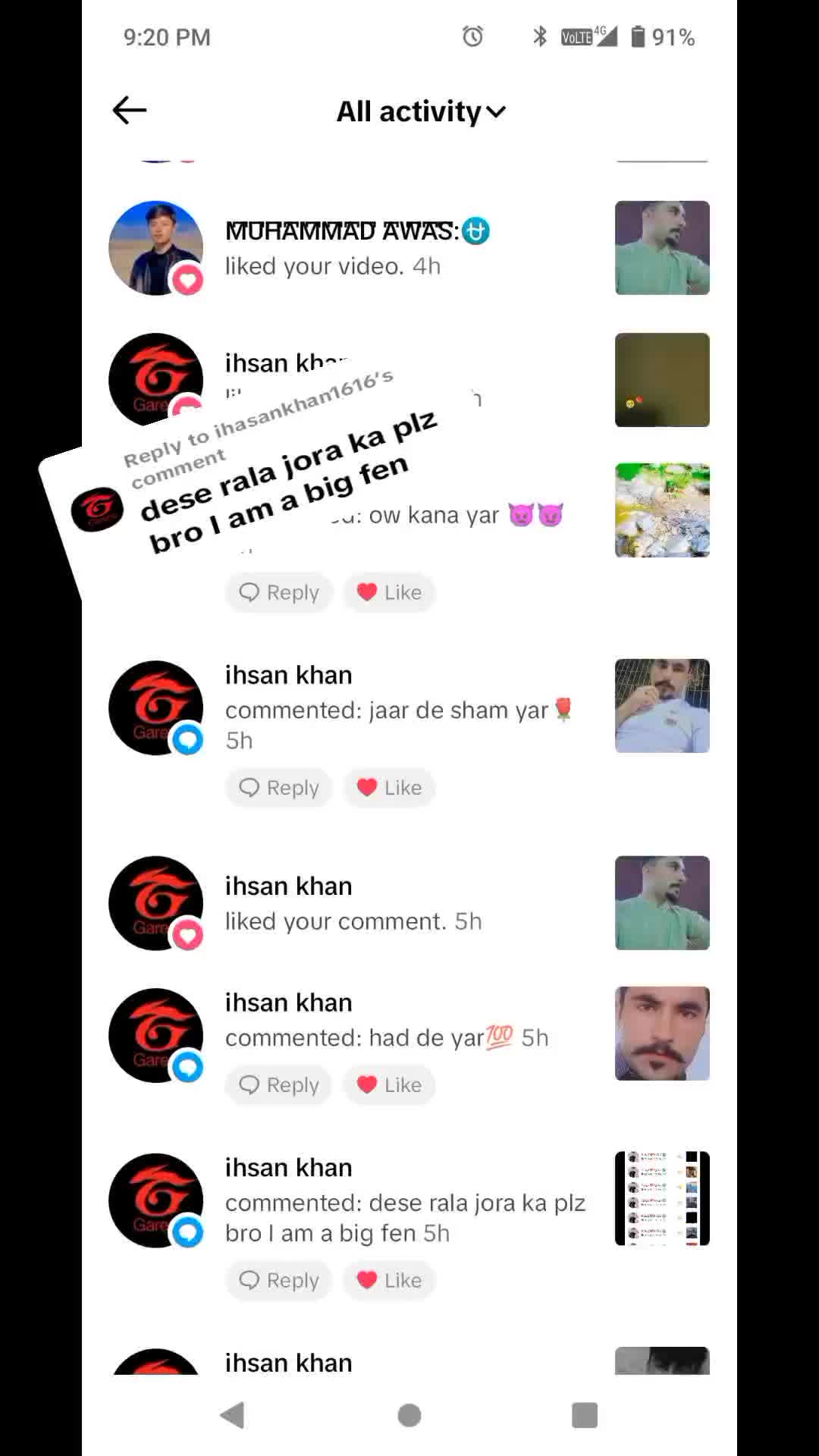Screen dimensions: 819x1456
Task: Reply to the "had de yar" comment
Action: click(279, 1085)
